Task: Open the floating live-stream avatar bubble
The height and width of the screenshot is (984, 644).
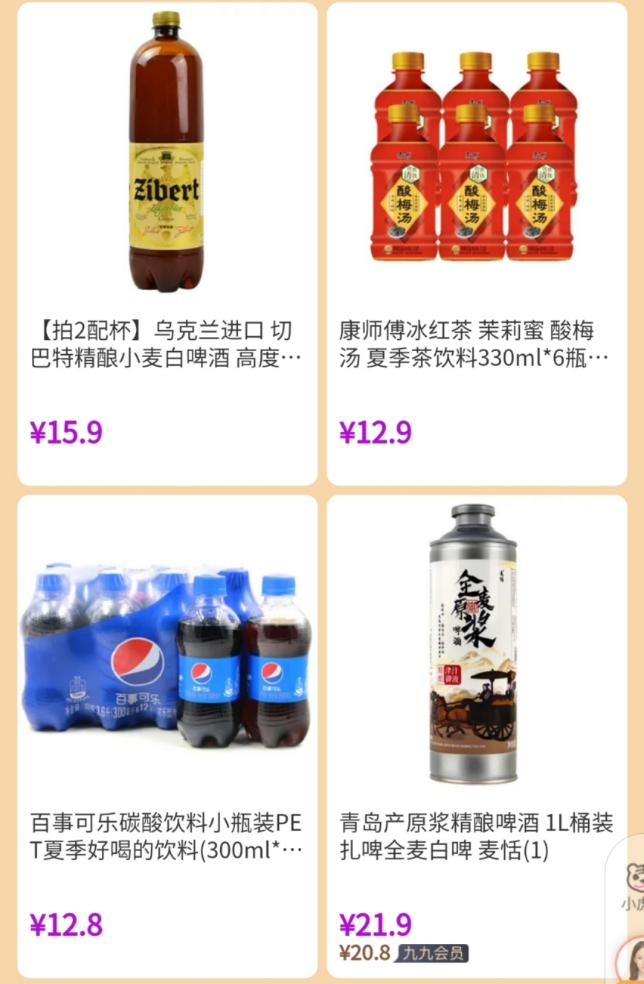Action: tap(632, 958)
